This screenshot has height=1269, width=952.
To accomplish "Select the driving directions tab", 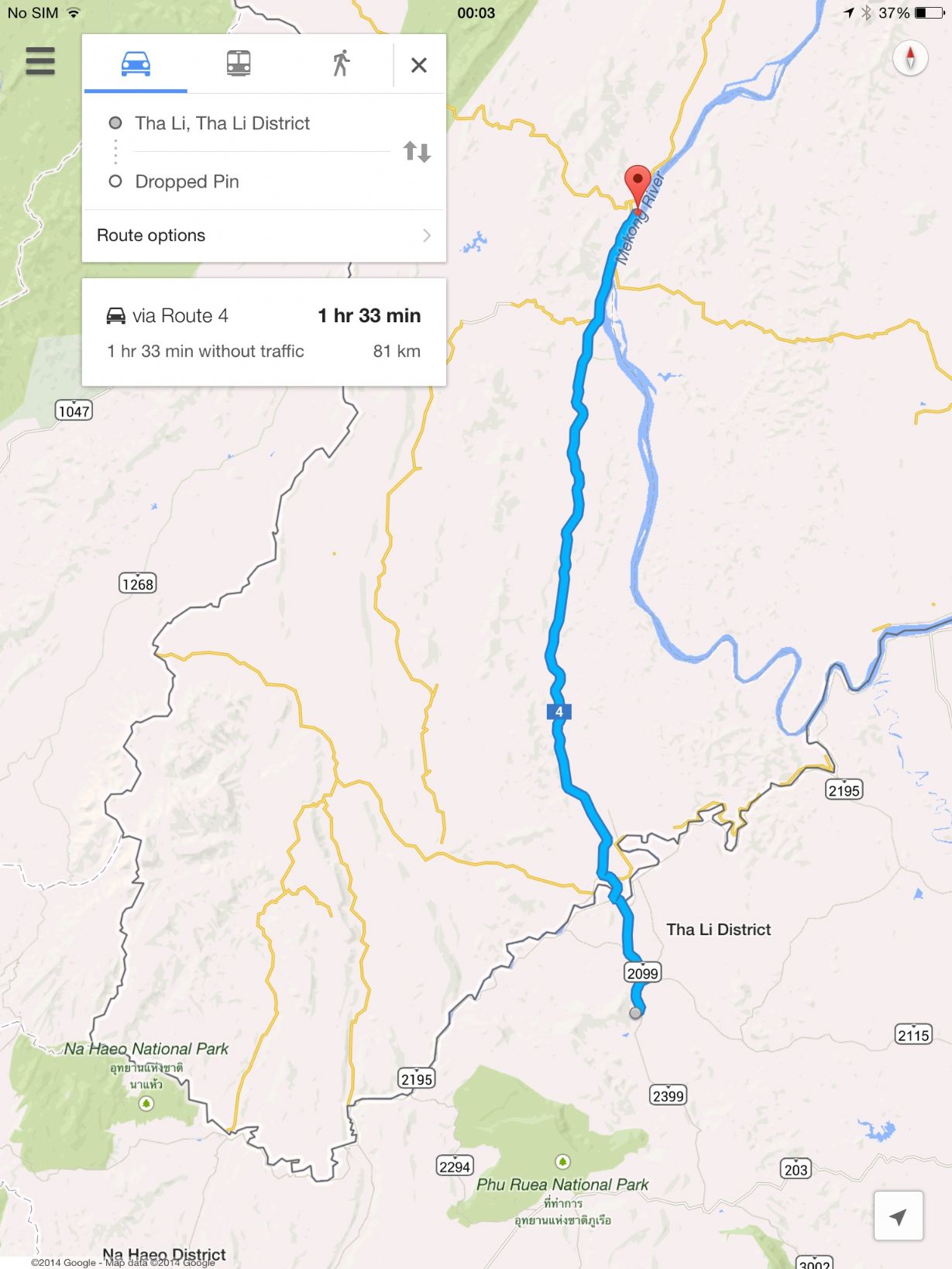I will 136,64.
